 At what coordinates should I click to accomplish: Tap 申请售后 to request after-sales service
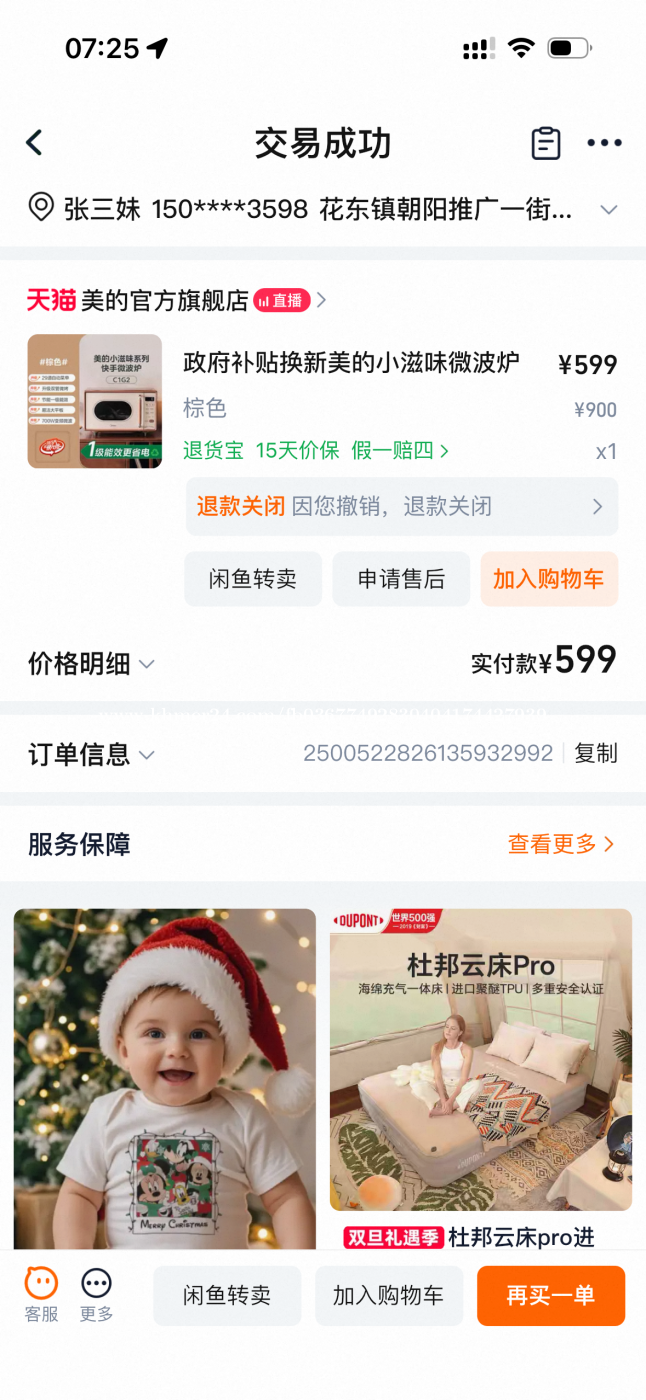tap(401, 579)
